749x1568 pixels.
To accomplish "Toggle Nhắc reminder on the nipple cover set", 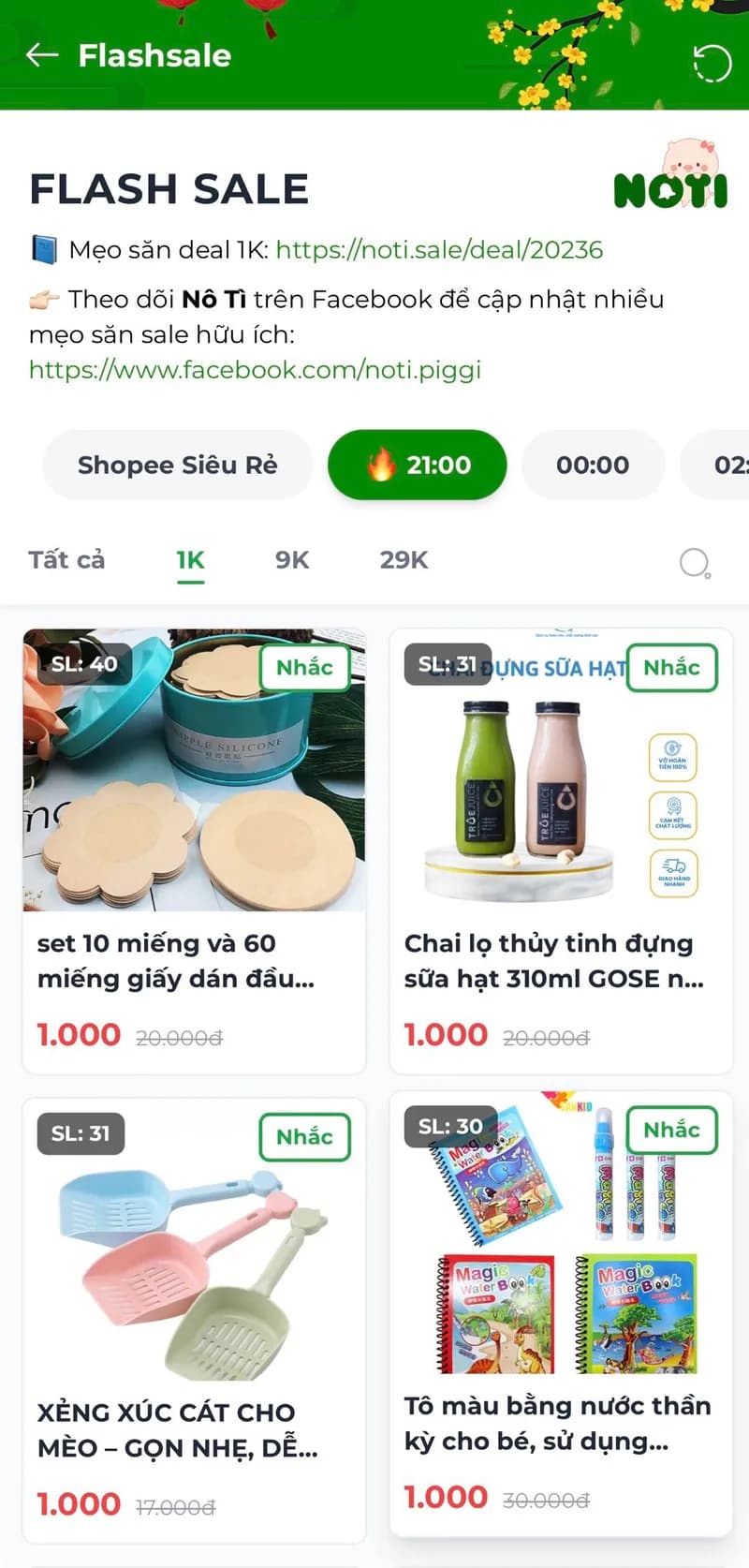I will [304, 667].
